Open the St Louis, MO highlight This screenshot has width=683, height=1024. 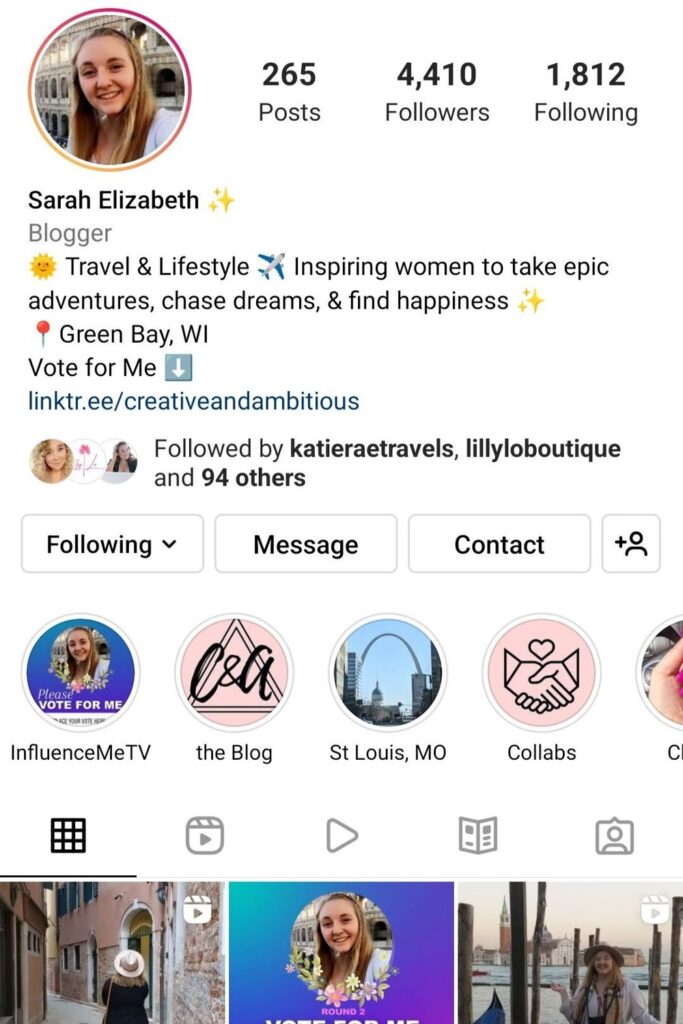pos(388,673)
